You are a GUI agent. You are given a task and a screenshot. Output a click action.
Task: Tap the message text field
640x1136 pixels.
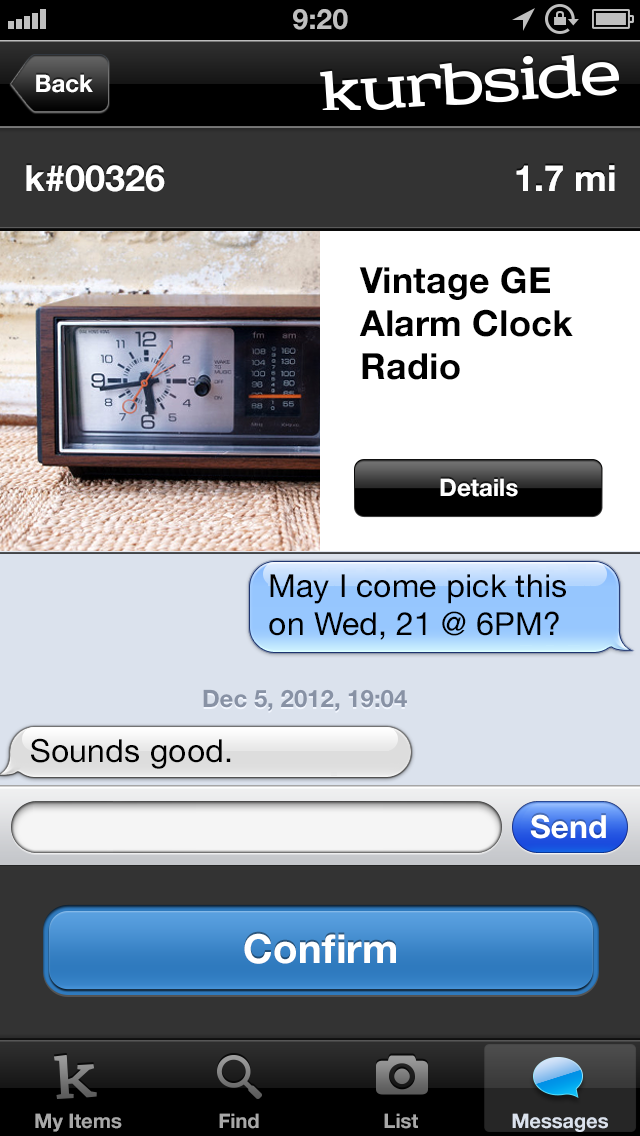coord(256,827)
